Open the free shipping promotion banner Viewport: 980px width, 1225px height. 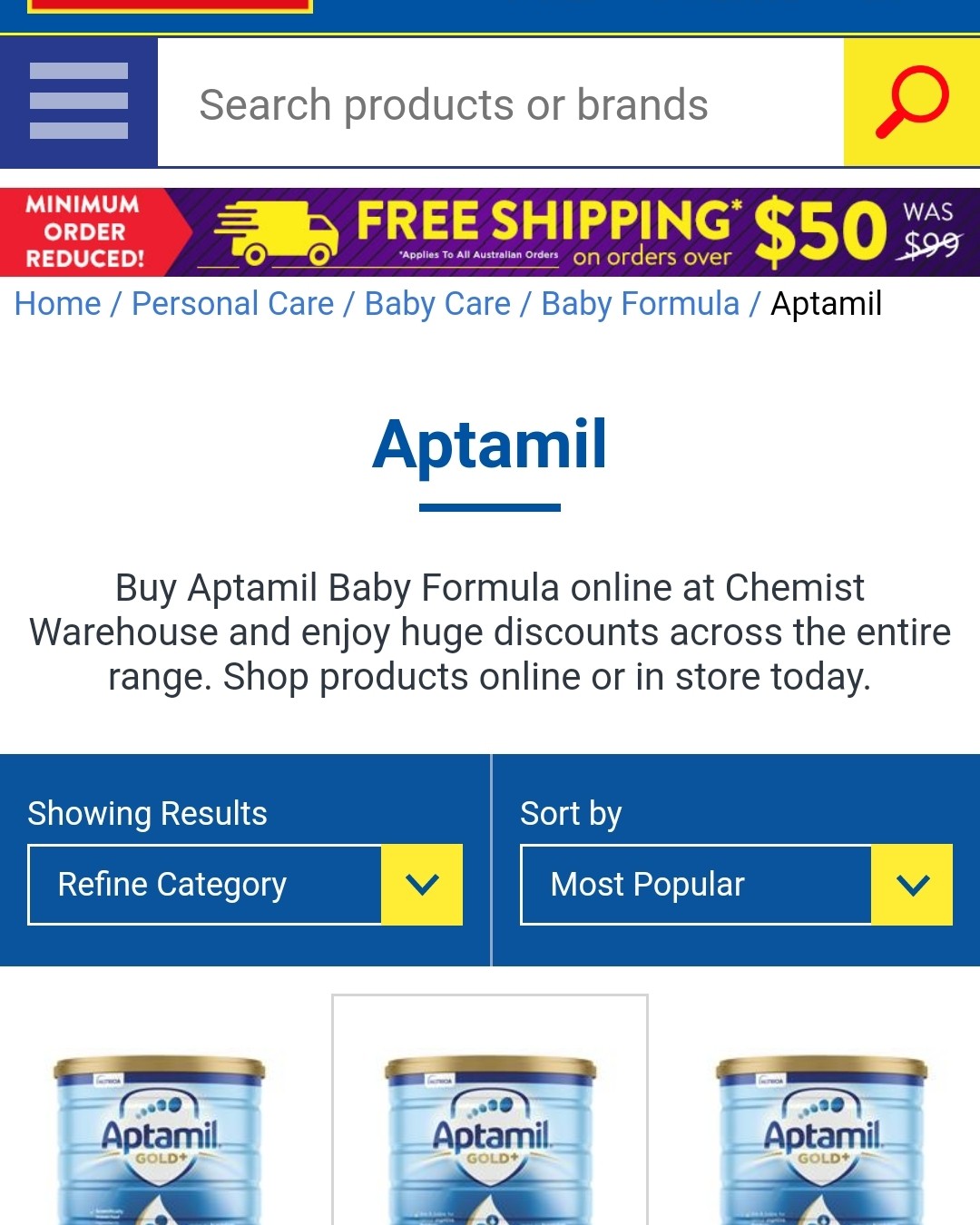point(490,232)
